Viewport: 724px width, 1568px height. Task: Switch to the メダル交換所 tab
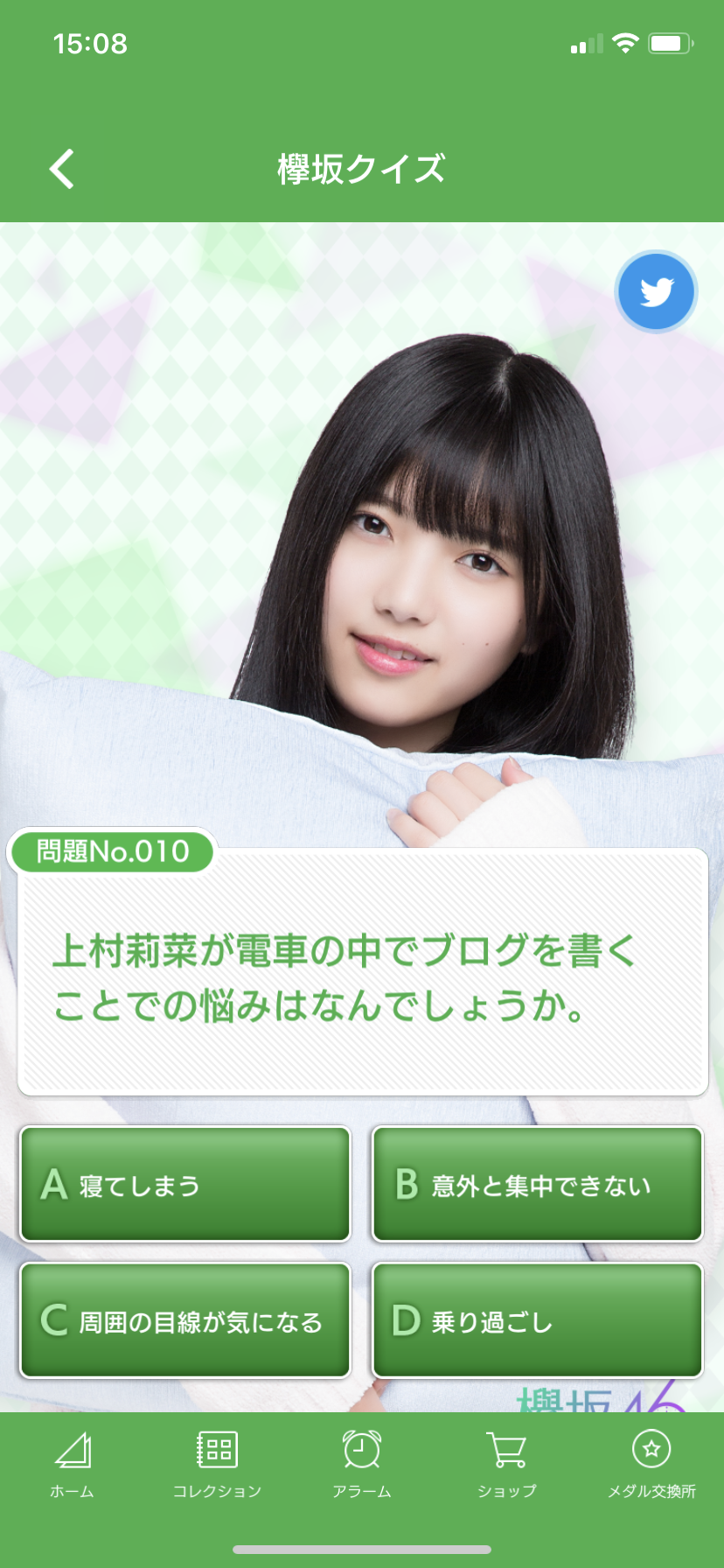click(651, 1464)
